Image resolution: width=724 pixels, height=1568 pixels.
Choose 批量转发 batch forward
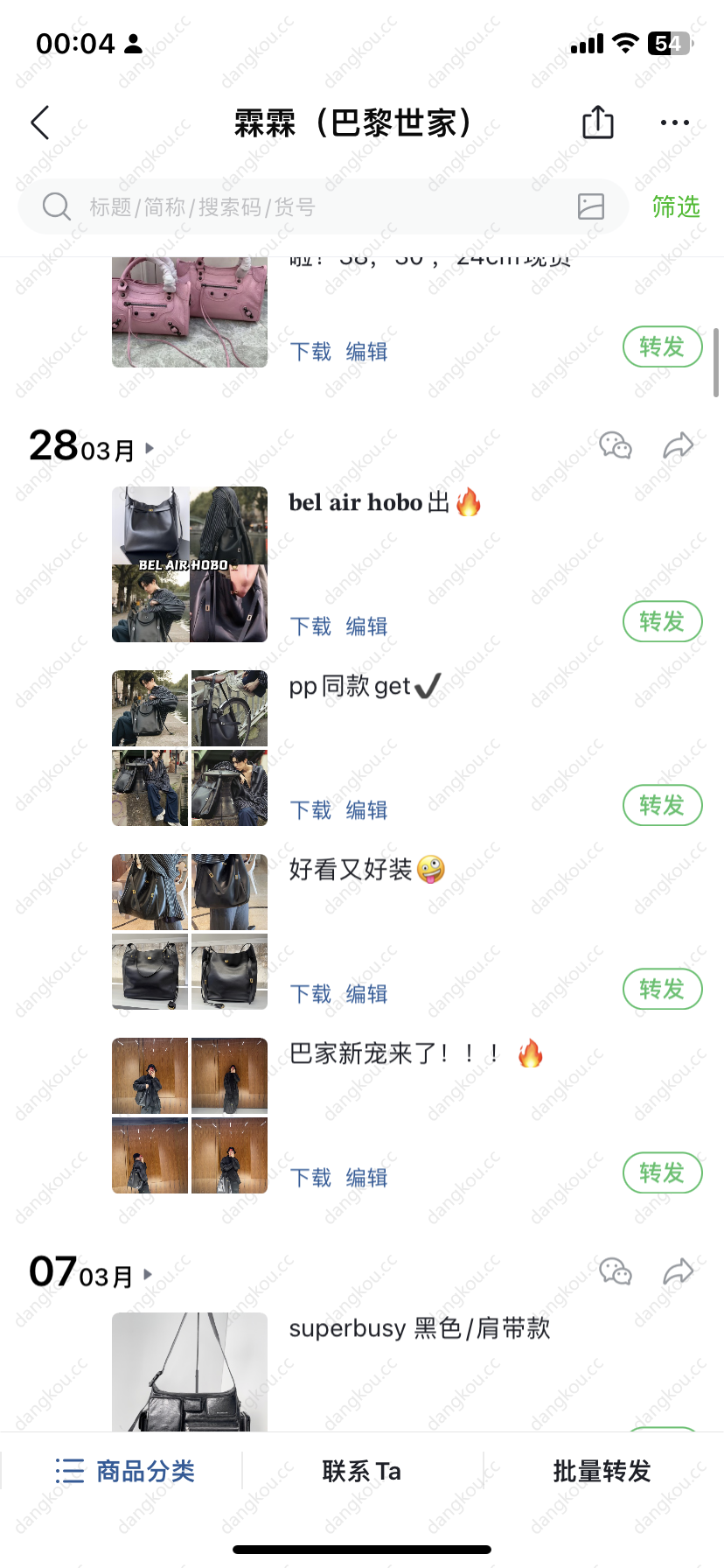click(x=602, y=1471)
